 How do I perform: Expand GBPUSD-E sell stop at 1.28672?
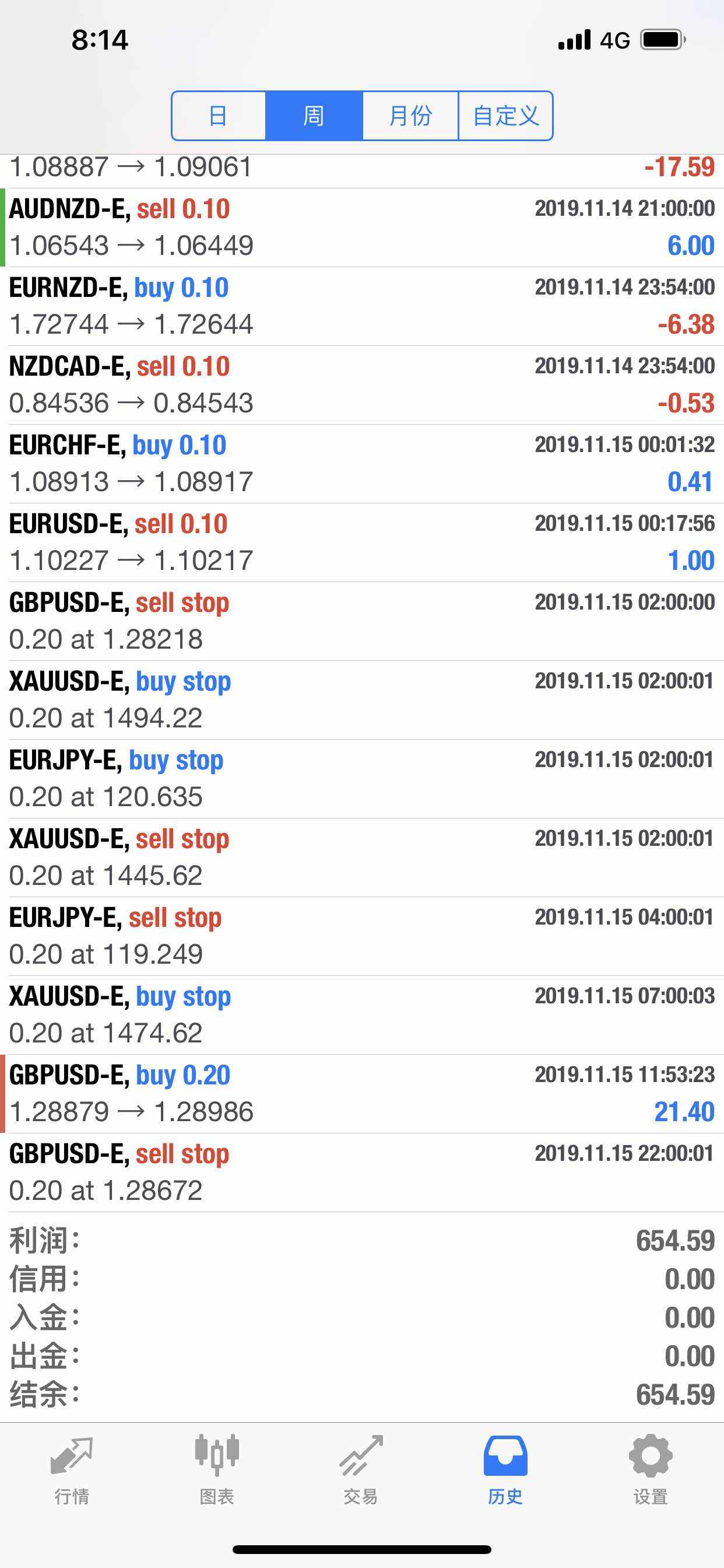tap(362, 1172)
